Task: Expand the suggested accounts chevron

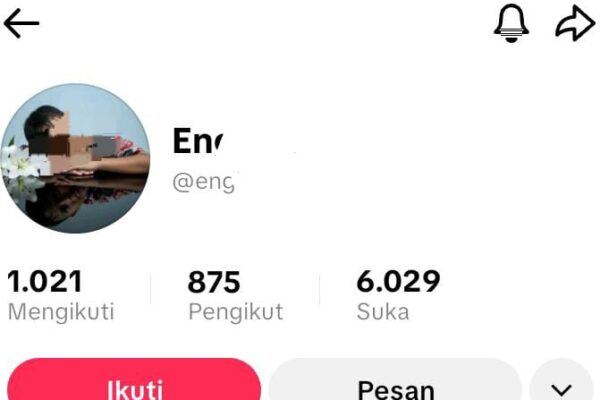Action: point(562,386)
